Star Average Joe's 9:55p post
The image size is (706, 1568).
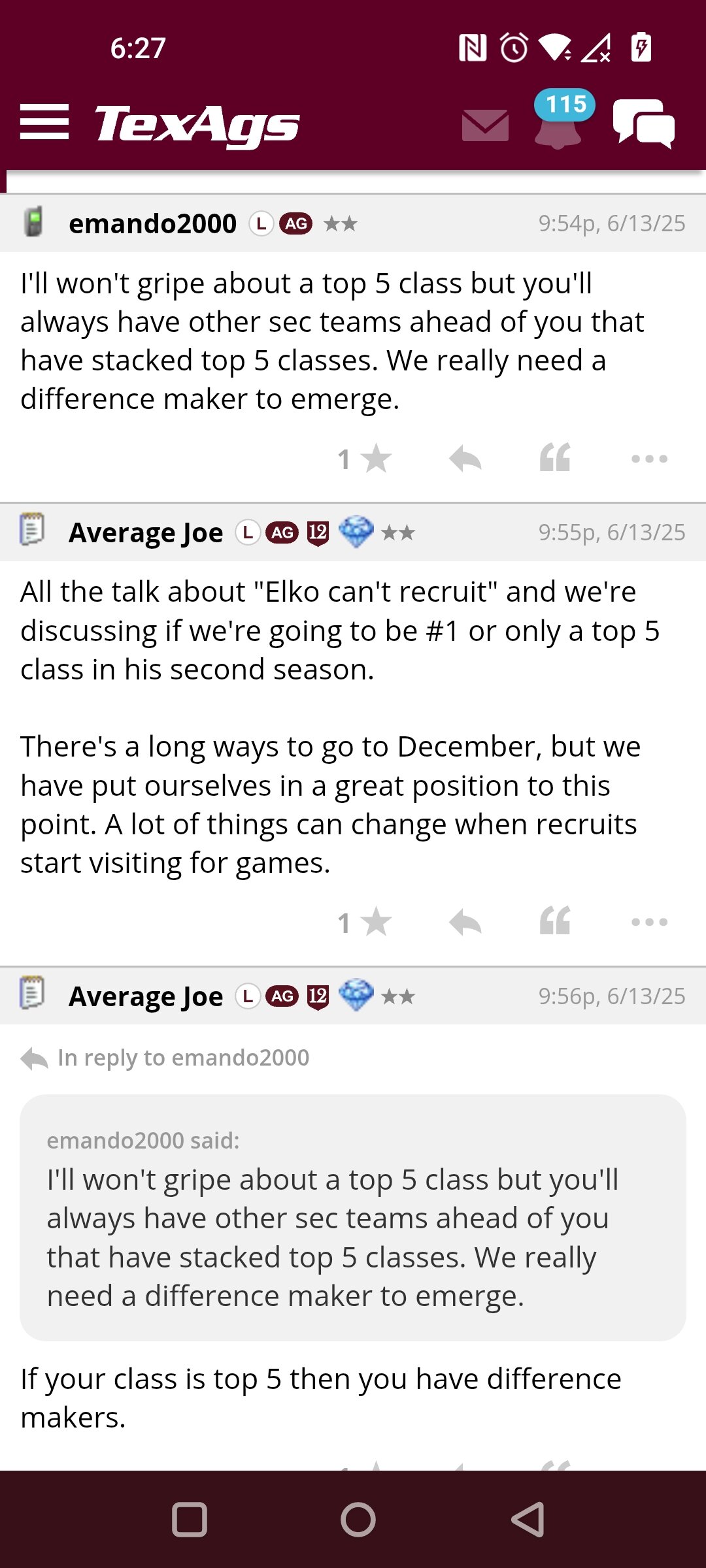[365, 922]
